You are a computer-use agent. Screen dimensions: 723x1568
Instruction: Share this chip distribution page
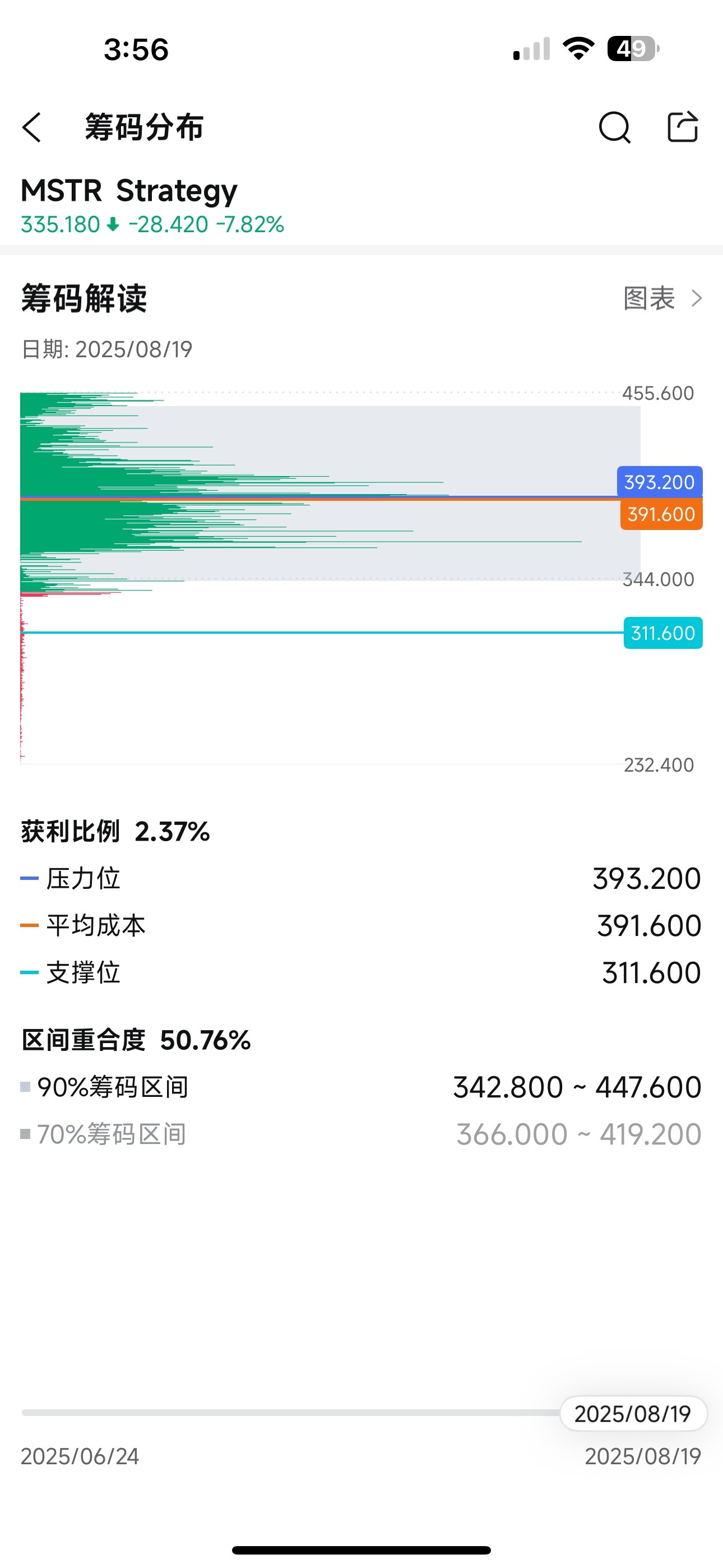coord(682,127)
